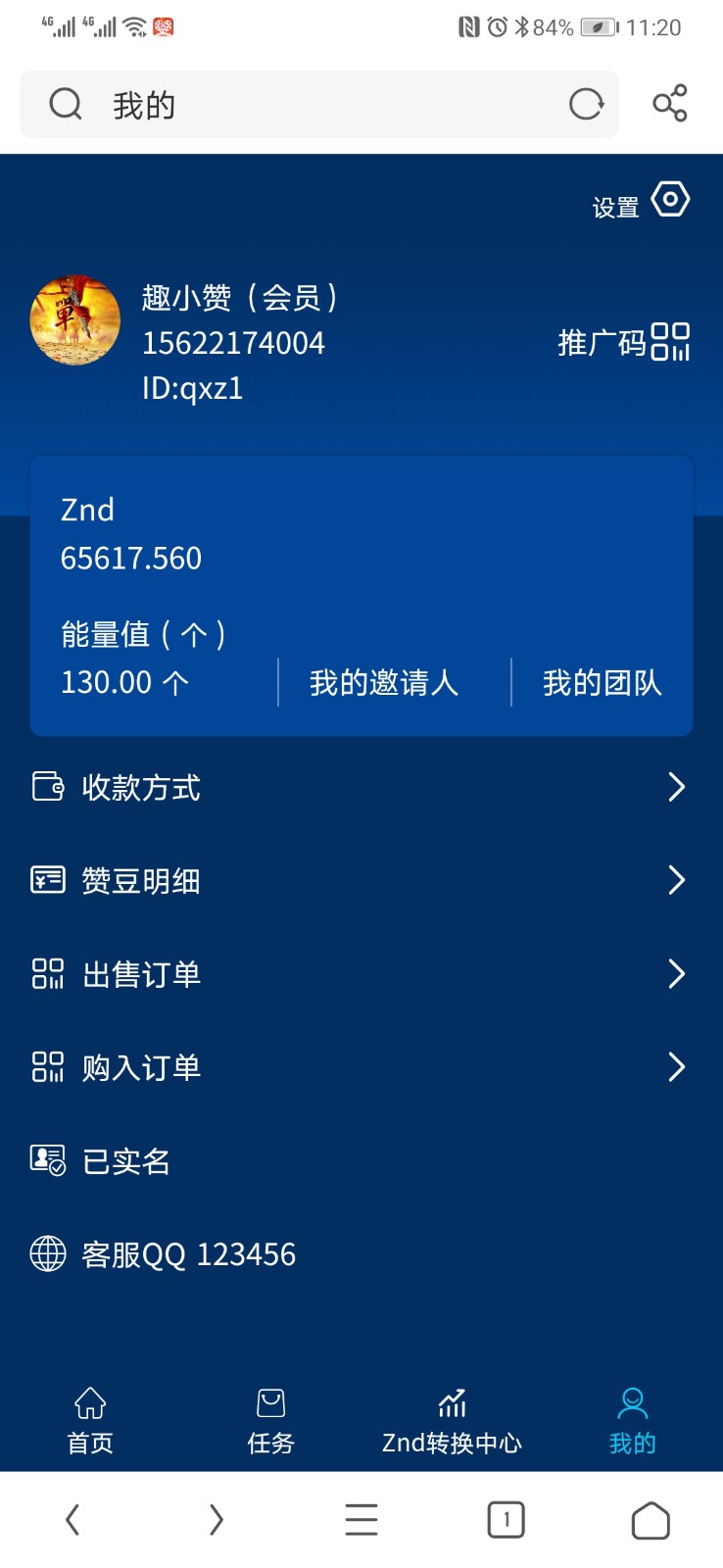Open the 收款方式 payment method row

(361, 787)
